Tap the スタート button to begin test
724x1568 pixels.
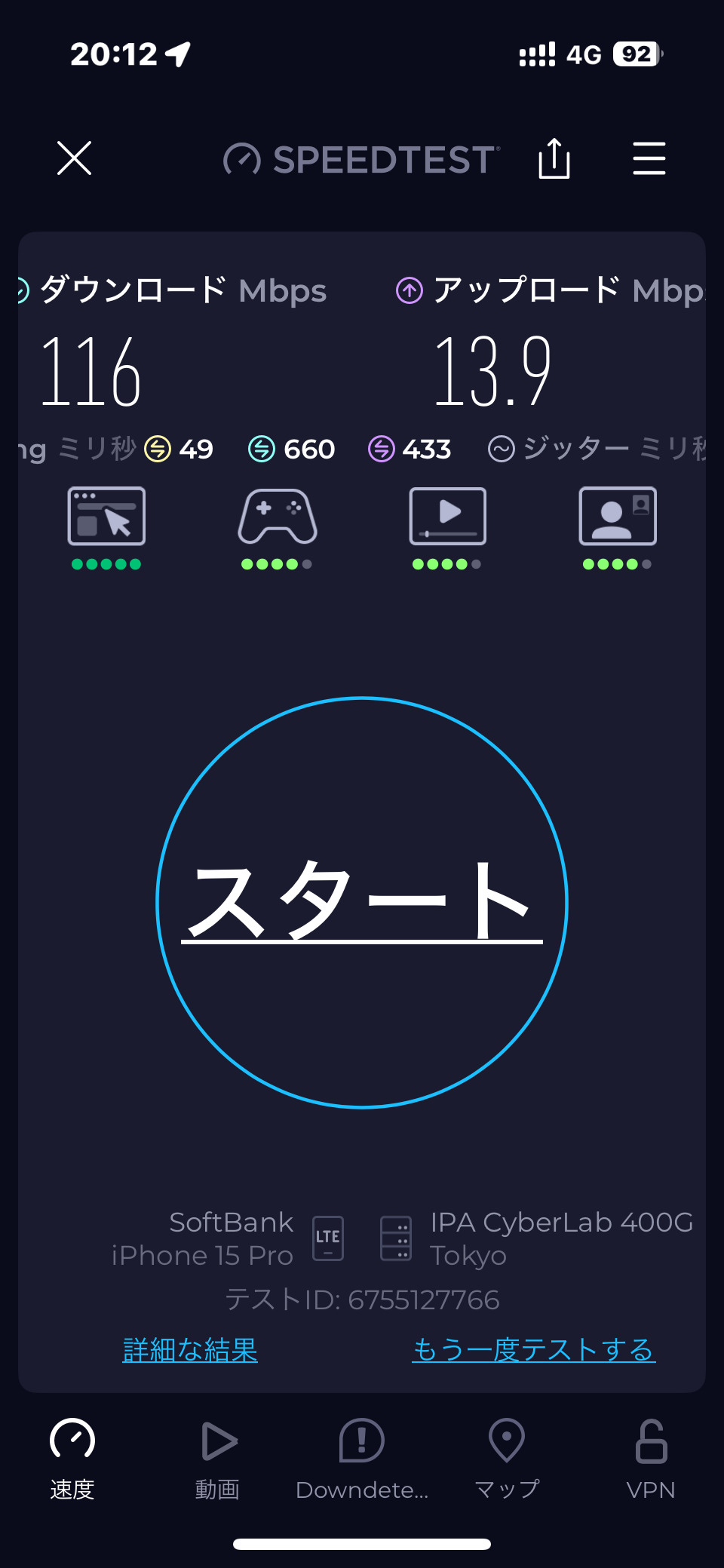click(362, 903)
